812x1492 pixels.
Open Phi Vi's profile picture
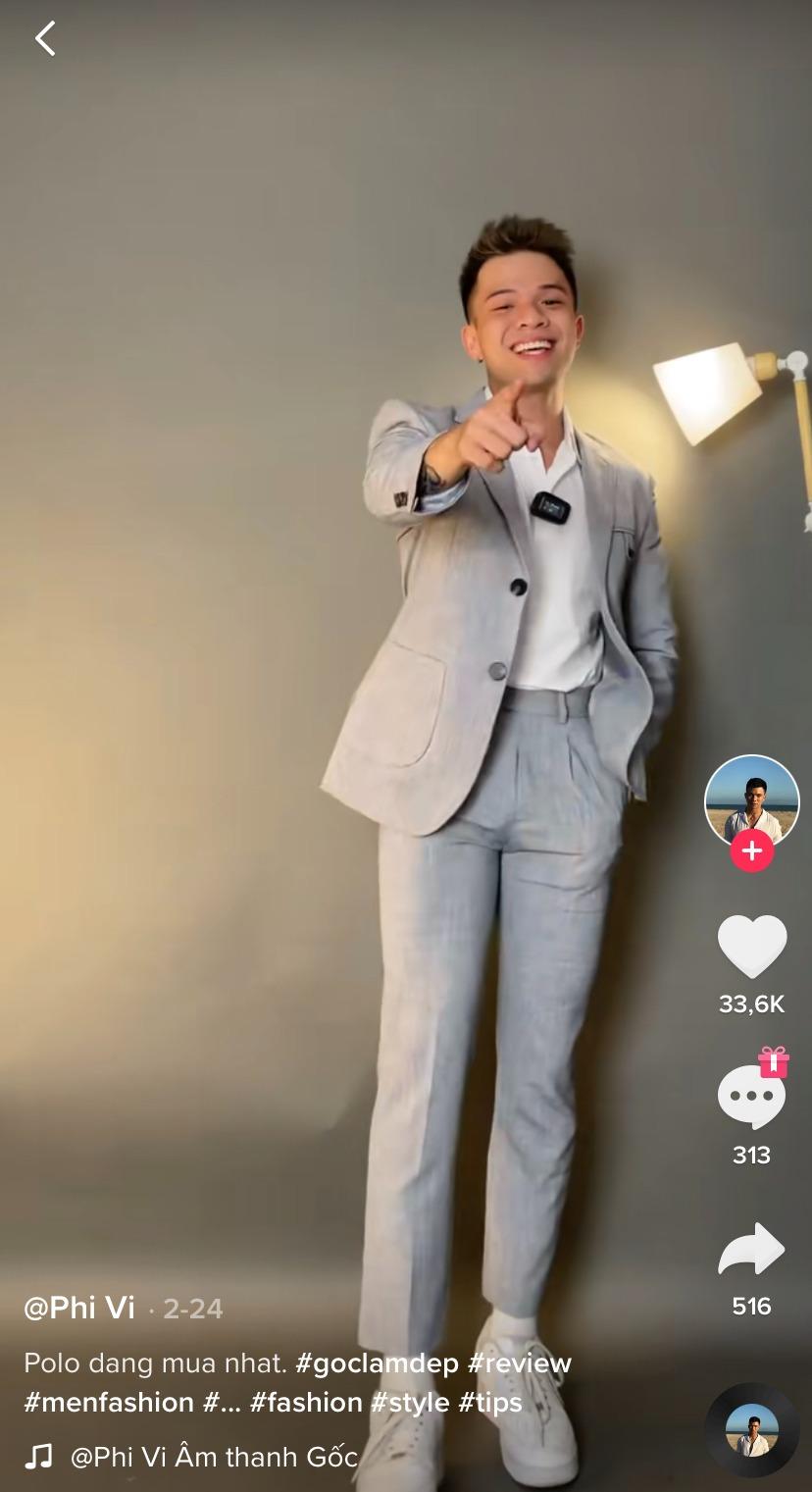pyautogui.click(x=751, y=798)
